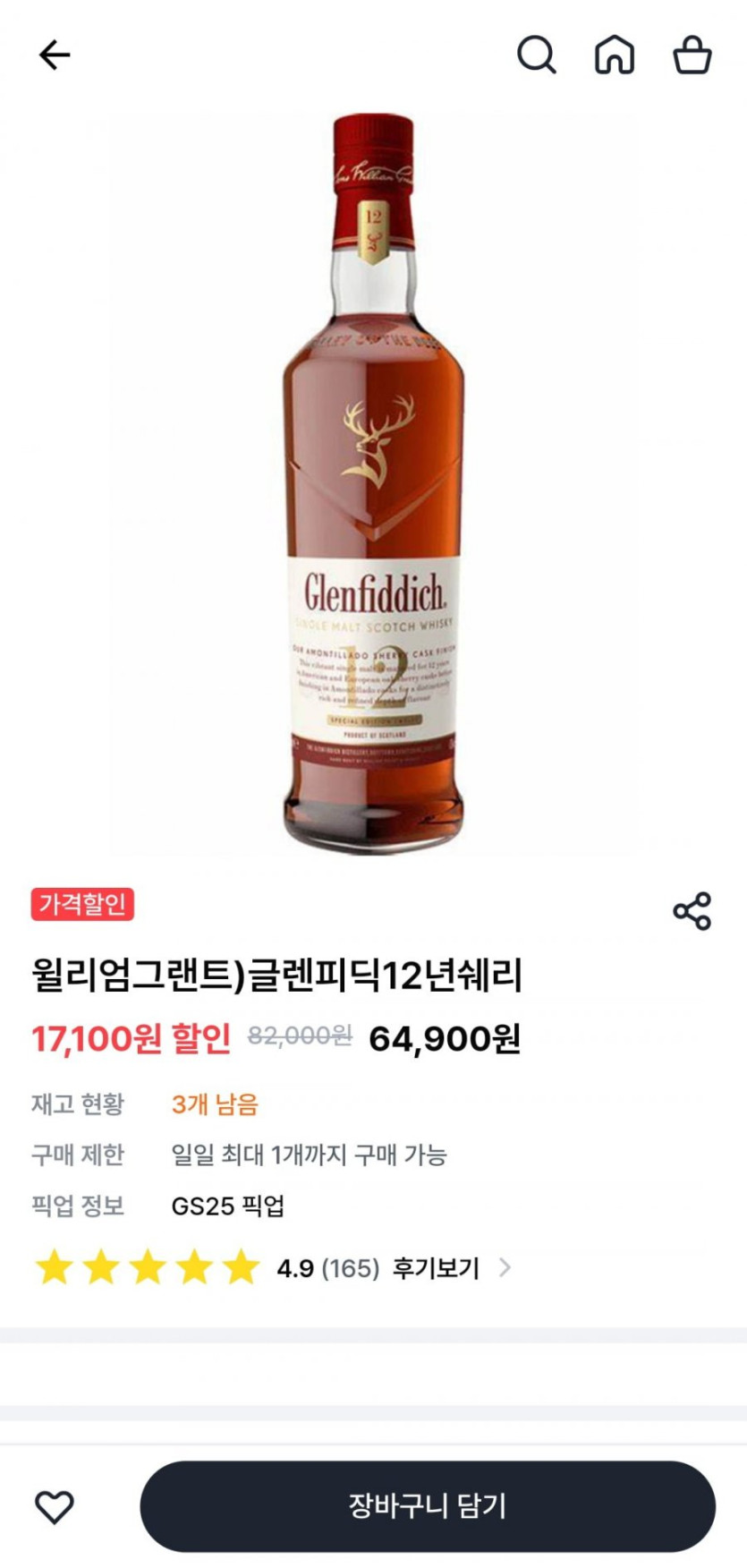
Task: Go to the home screen icon
Action: click(x=615, y=55)
